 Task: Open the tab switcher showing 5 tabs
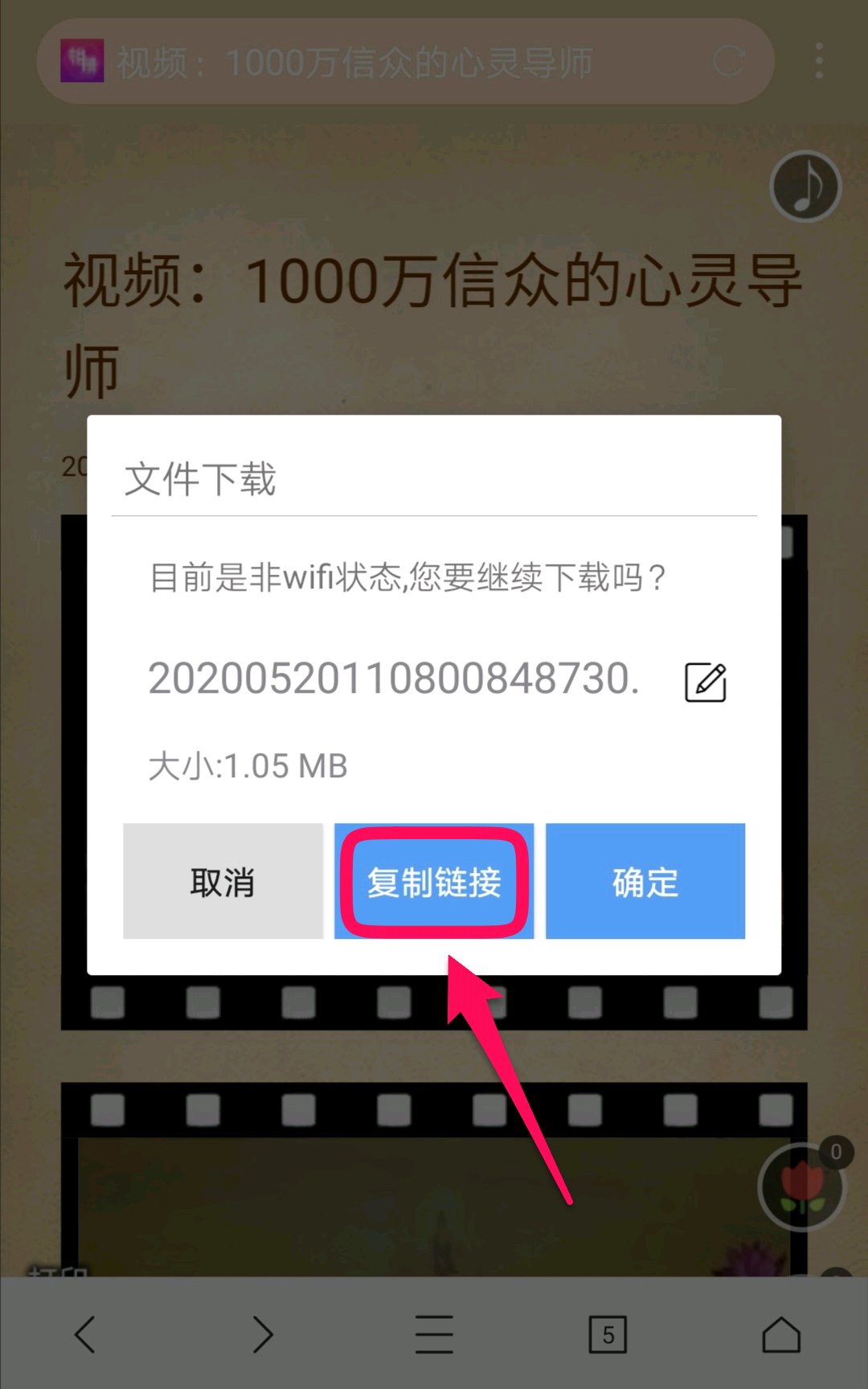[x=608, y=1334]
